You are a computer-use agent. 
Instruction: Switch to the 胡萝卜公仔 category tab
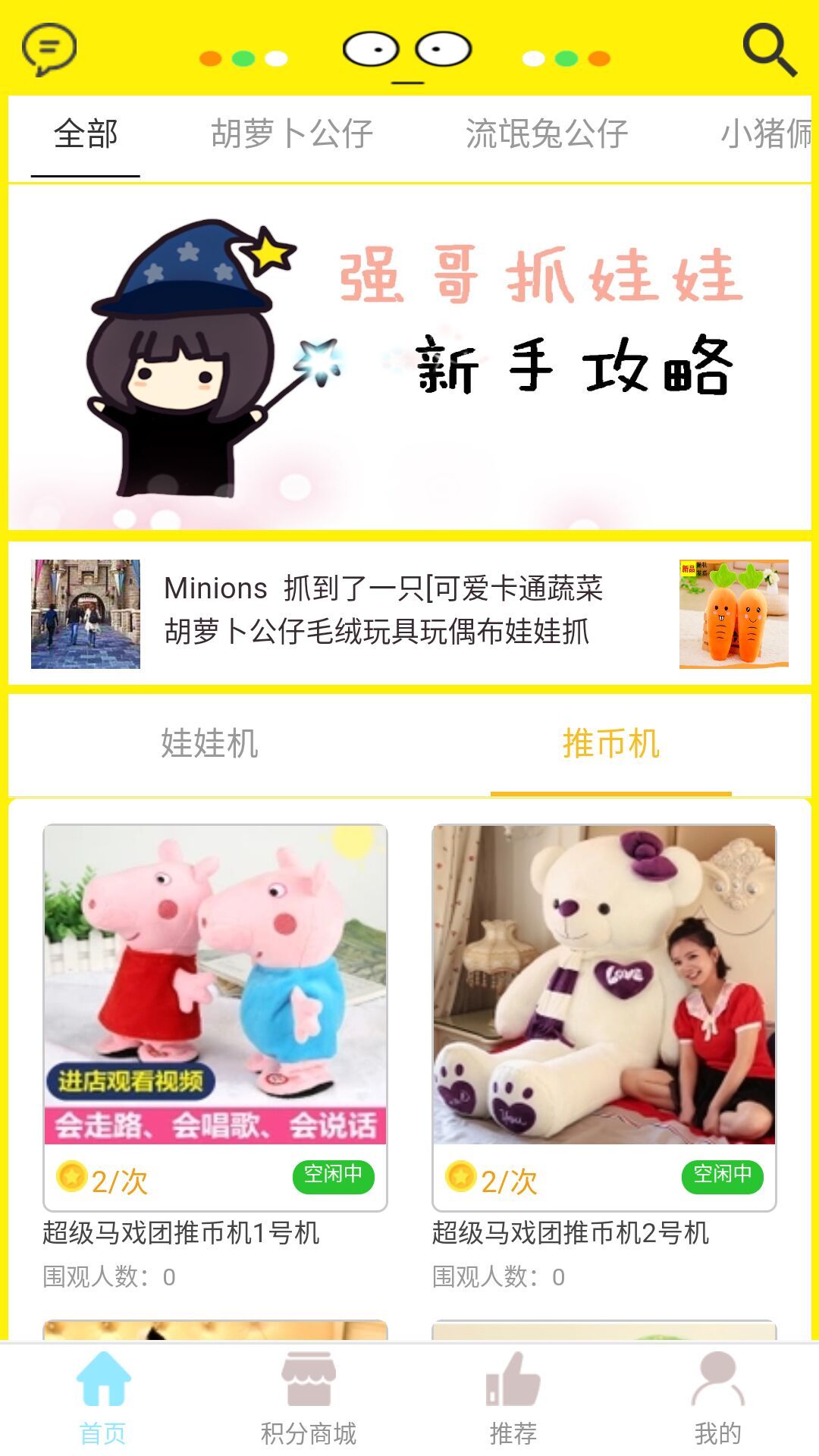pyautogui.click(x=292, y=135)
